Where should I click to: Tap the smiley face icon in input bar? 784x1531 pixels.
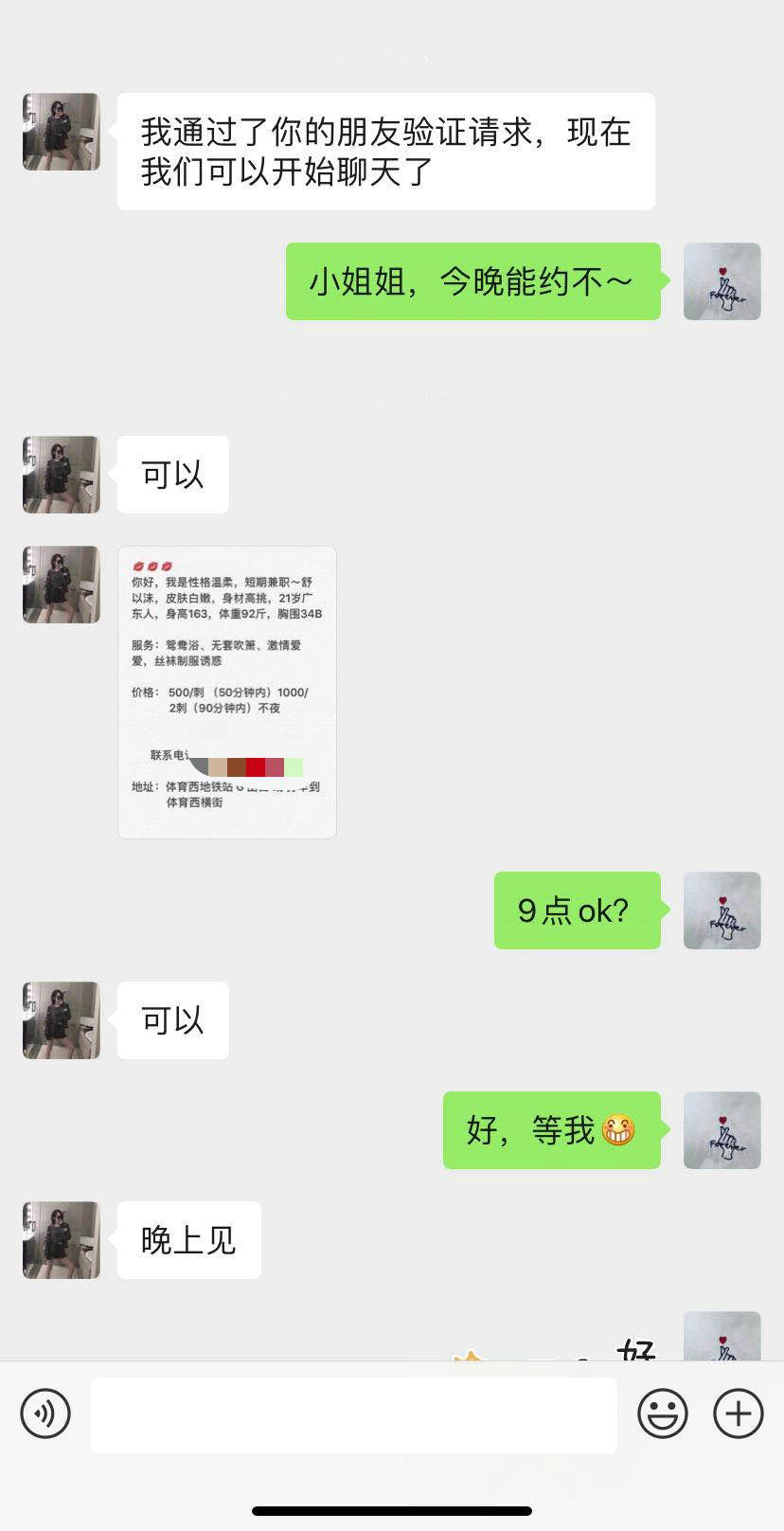point(664,1413)
